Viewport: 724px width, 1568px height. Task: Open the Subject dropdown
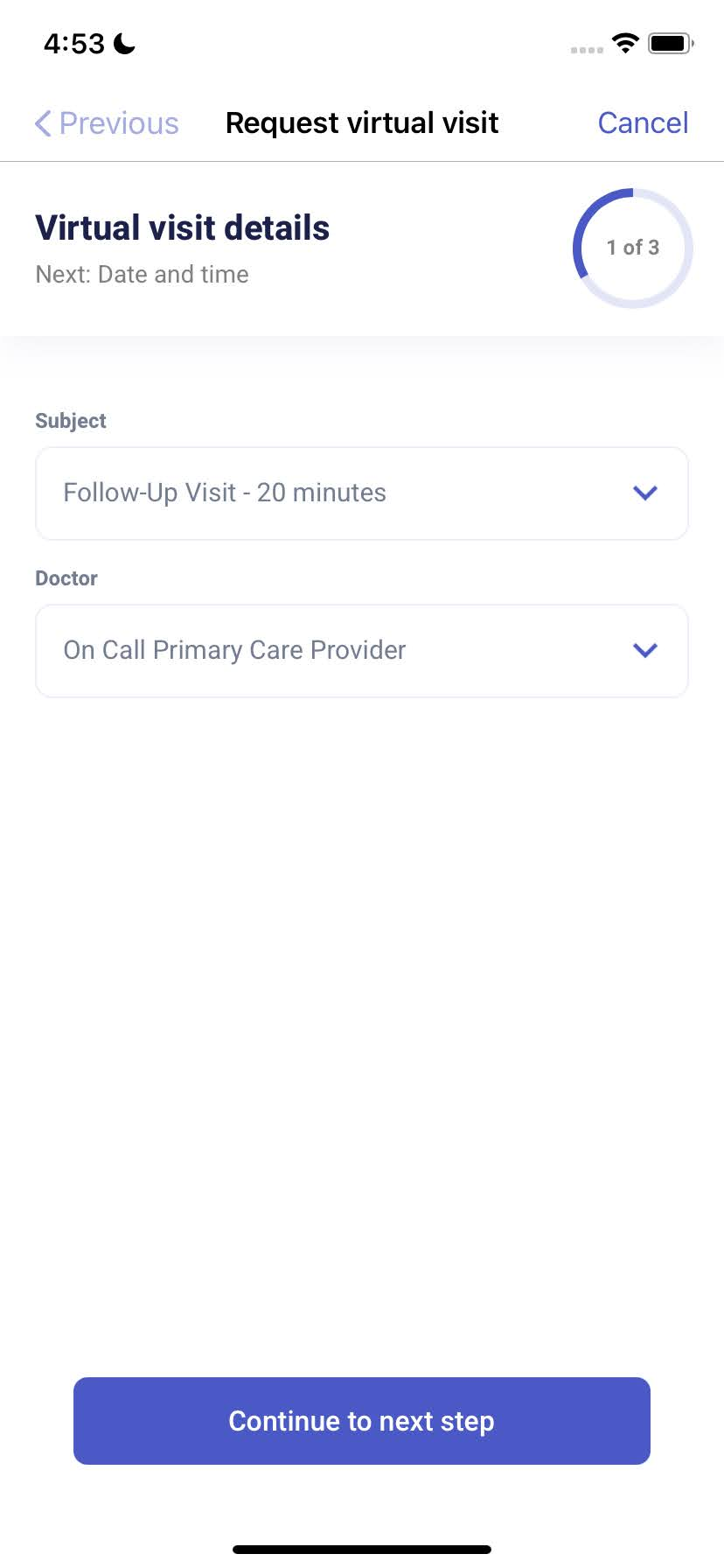point(361,493)
